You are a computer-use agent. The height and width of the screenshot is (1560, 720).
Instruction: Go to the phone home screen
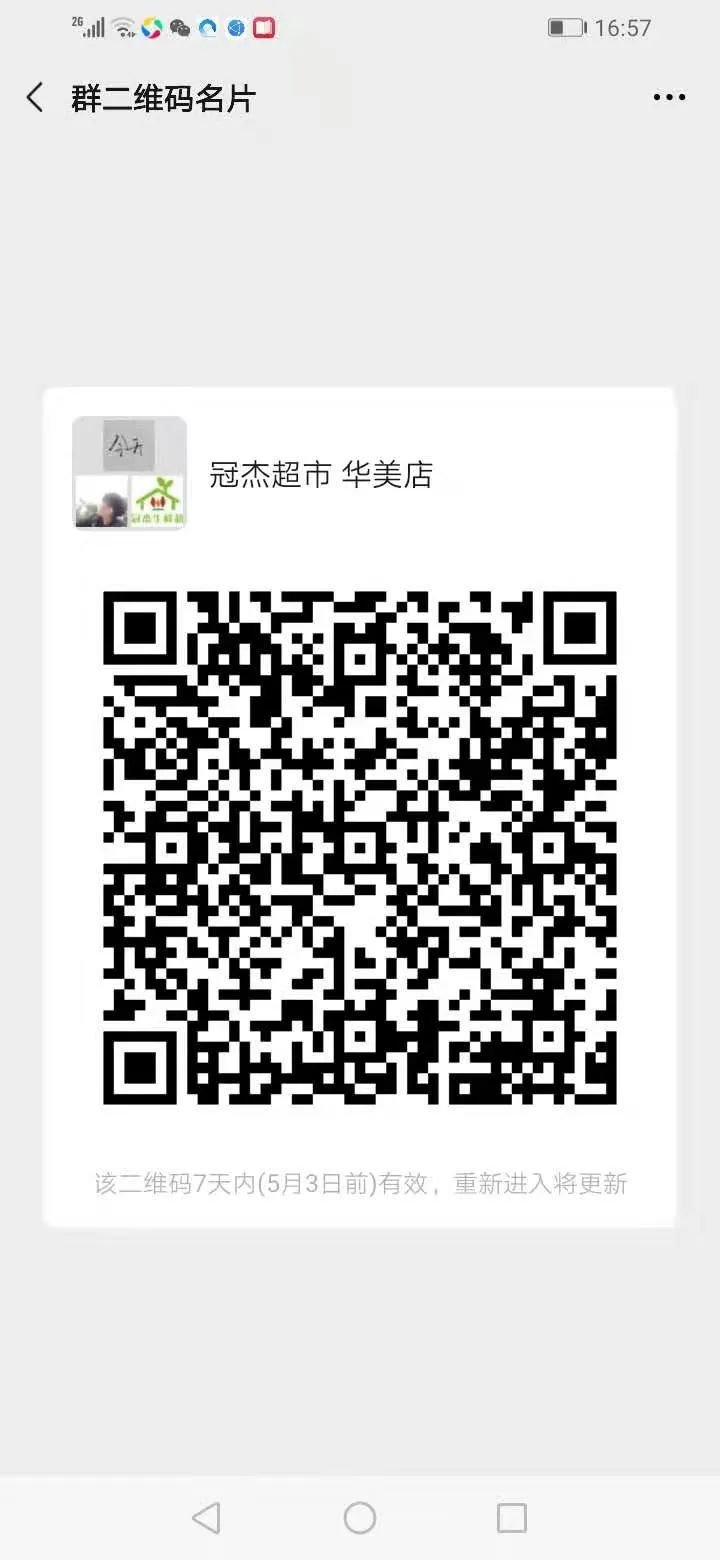(360, 1518)
